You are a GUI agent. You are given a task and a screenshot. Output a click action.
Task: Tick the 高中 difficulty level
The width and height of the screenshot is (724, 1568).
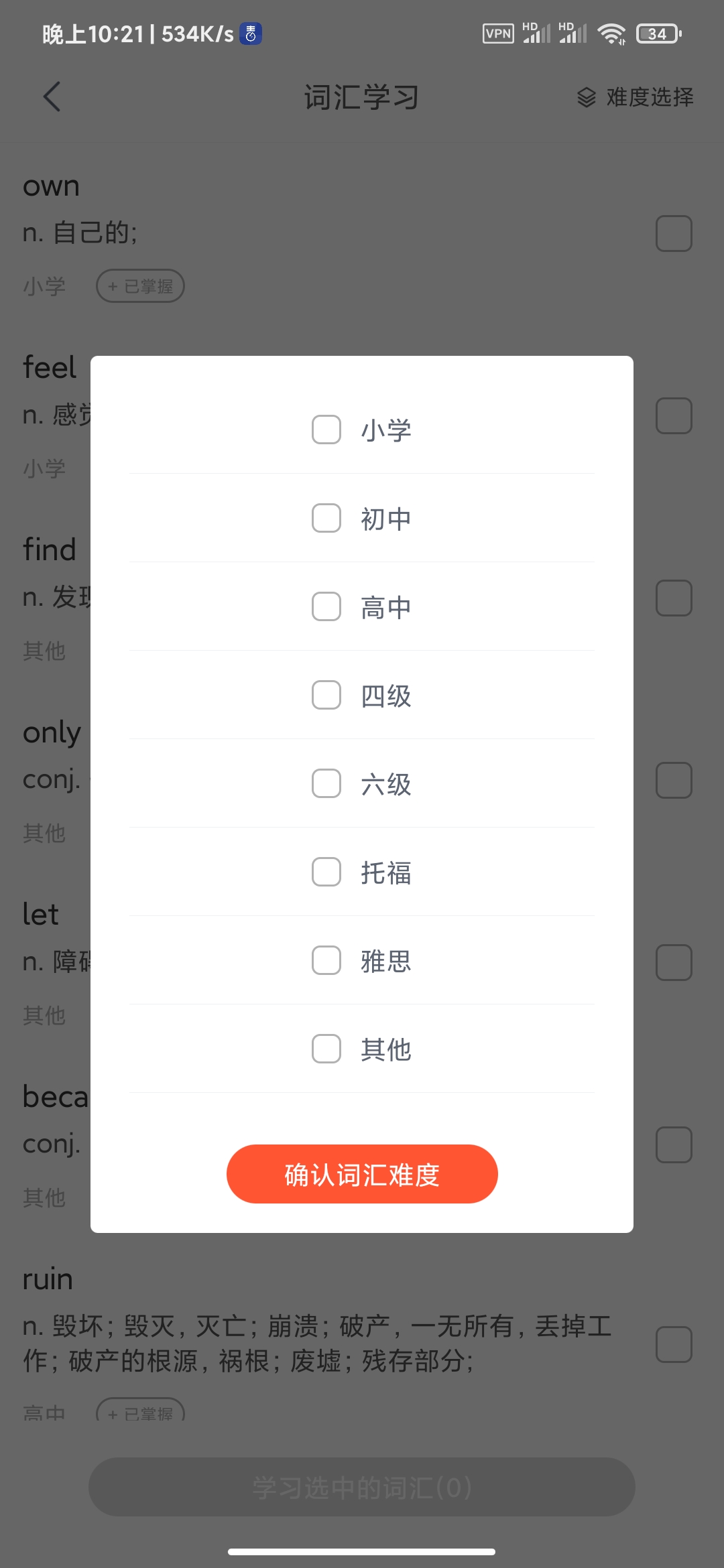[x=326, y=606]
